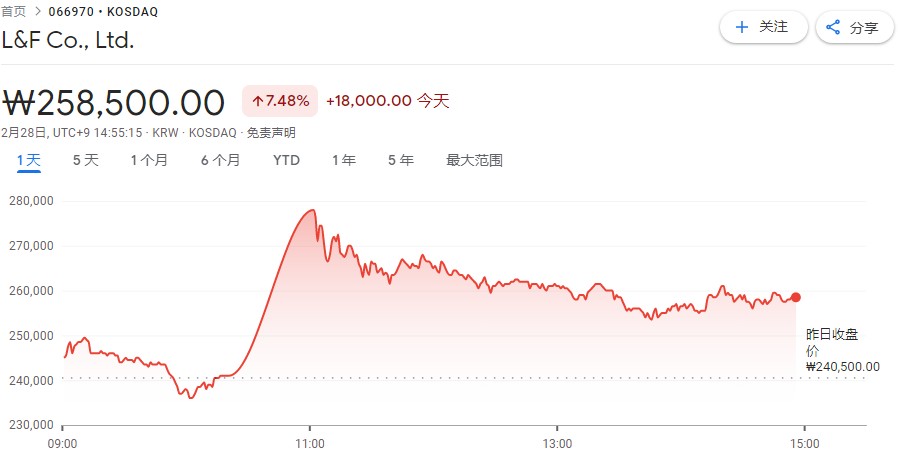Show the 最大范围 chart

[474, 160]
